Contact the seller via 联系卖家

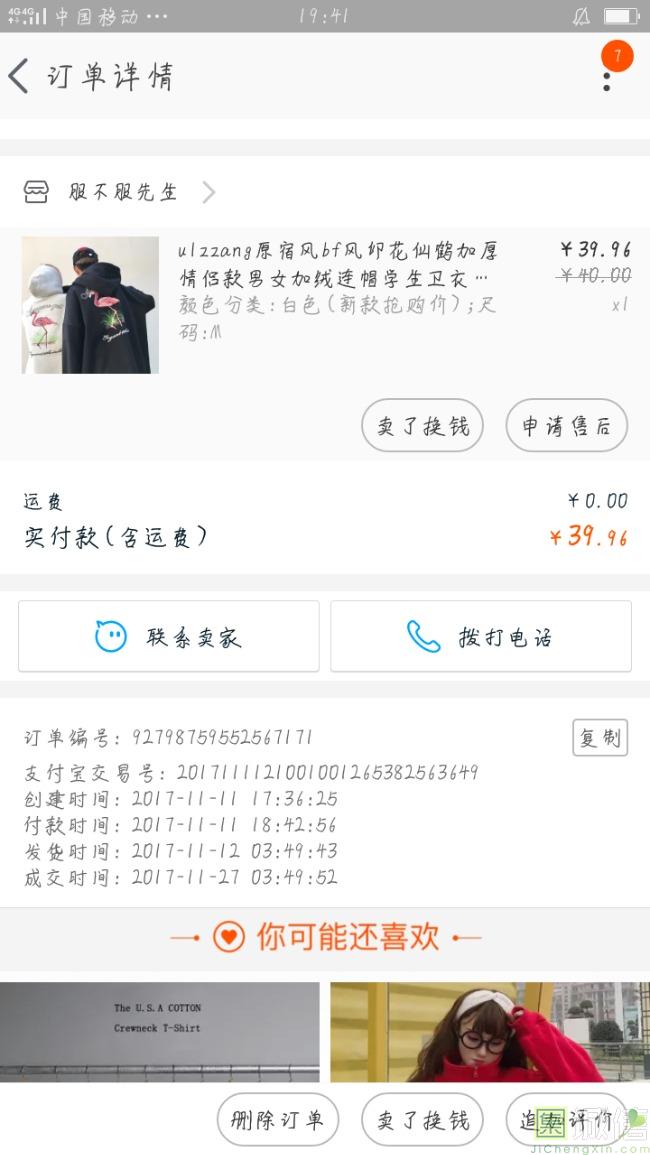(169, 636)
